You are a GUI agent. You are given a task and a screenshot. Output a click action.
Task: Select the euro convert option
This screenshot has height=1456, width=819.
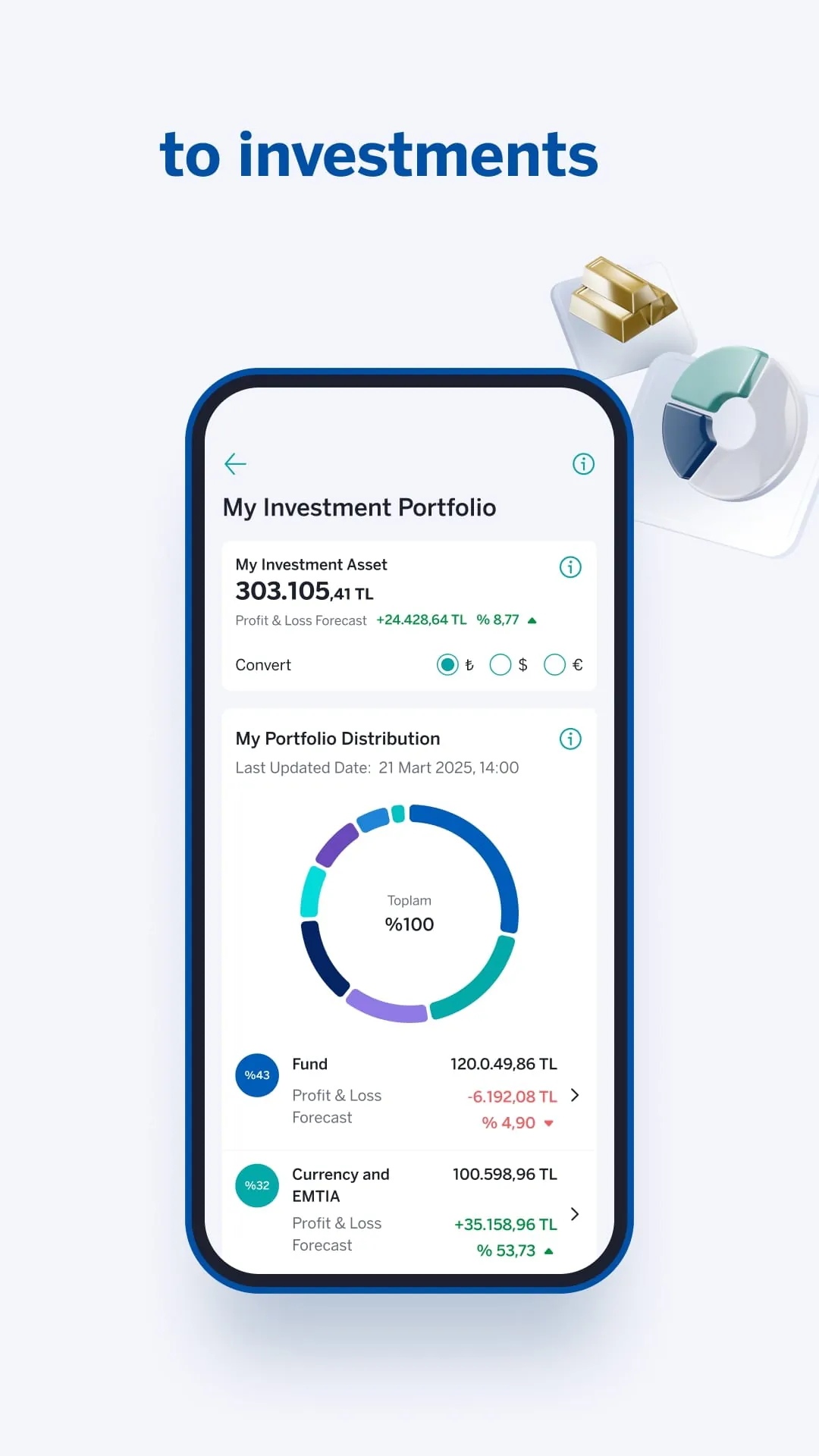tap(554, 664)
